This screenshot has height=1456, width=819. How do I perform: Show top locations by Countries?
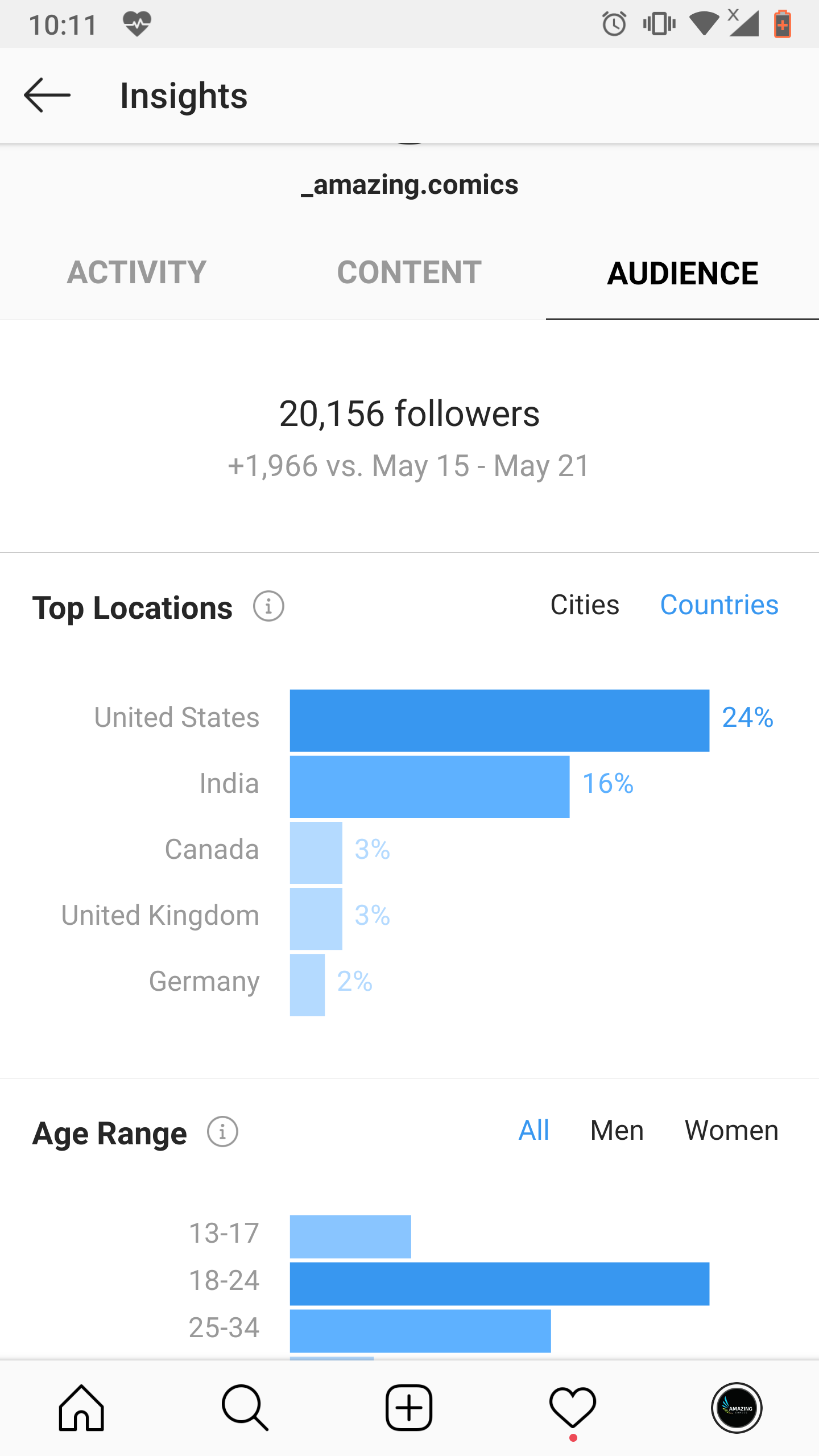(x=719, y=605)
